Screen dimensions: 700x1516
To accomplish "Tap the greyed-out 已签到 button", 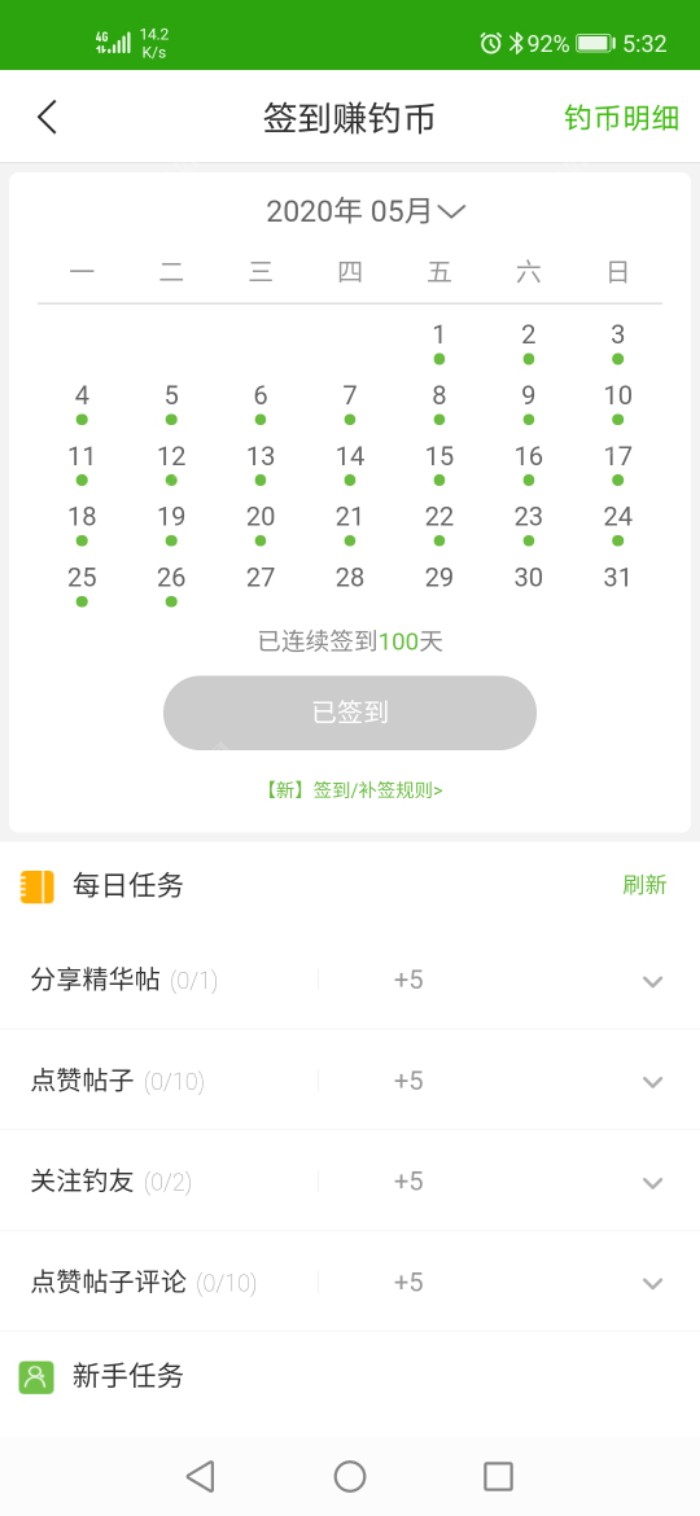I will (350, 713).
